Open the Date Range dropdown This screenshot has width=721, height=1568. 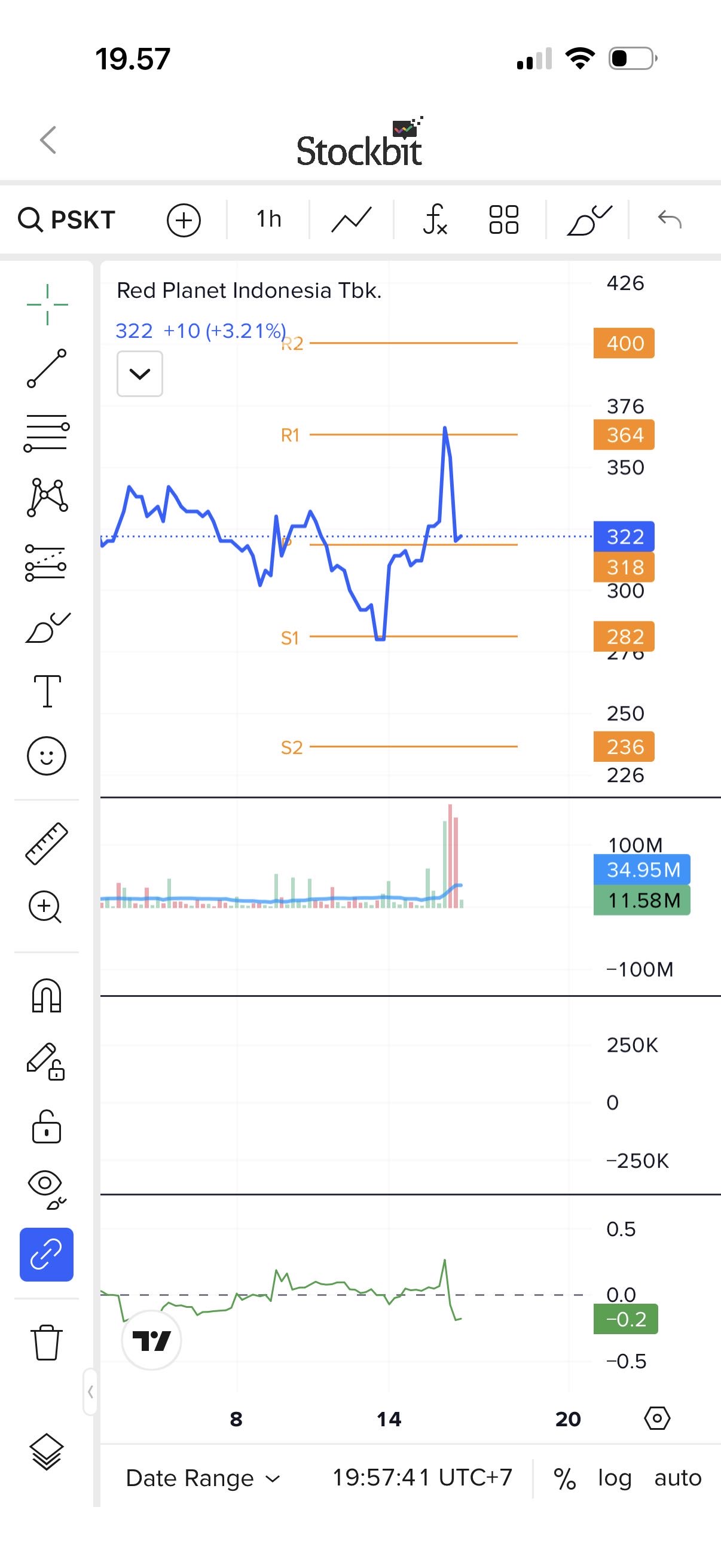[x=203, y=1478]
